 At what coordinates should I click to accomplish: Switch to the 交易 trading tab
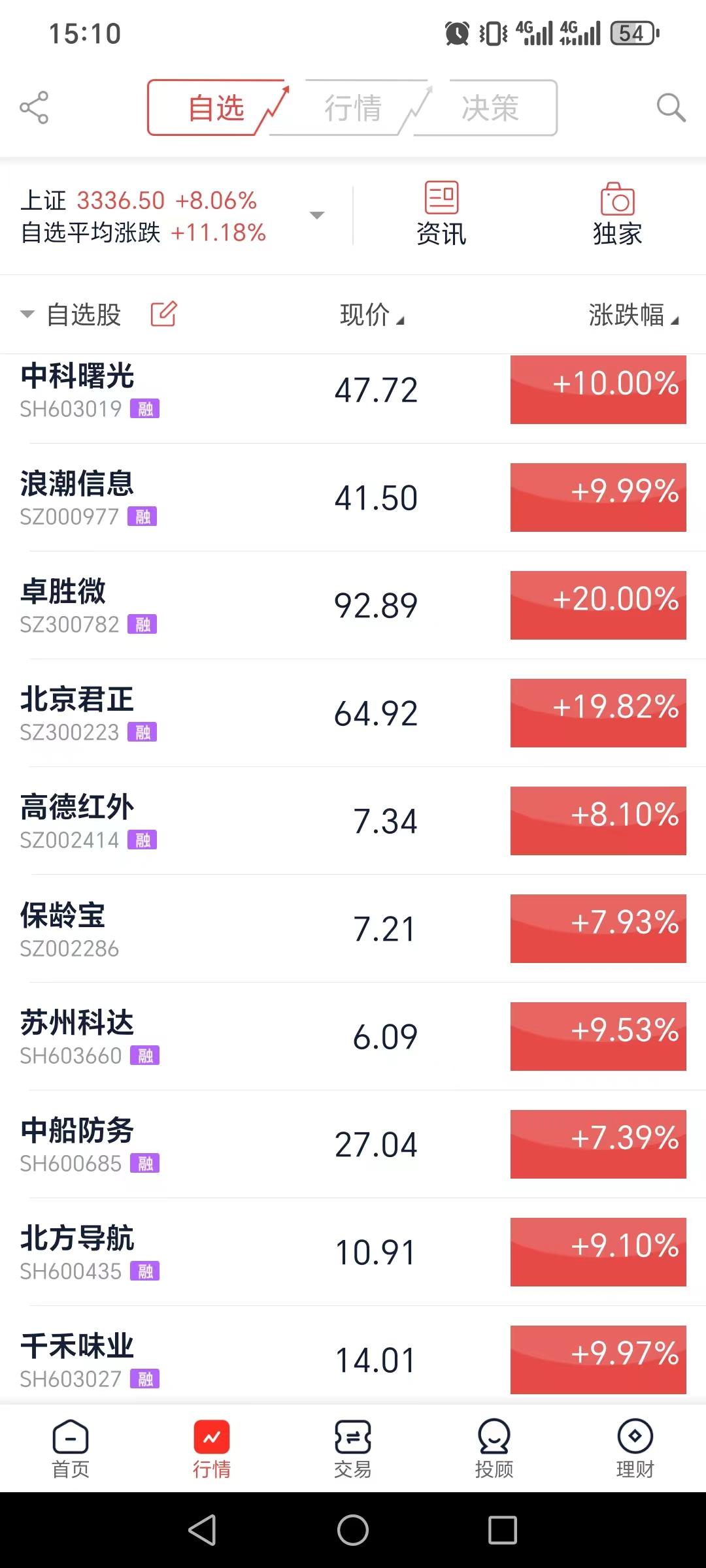(x=353, y=1448)
